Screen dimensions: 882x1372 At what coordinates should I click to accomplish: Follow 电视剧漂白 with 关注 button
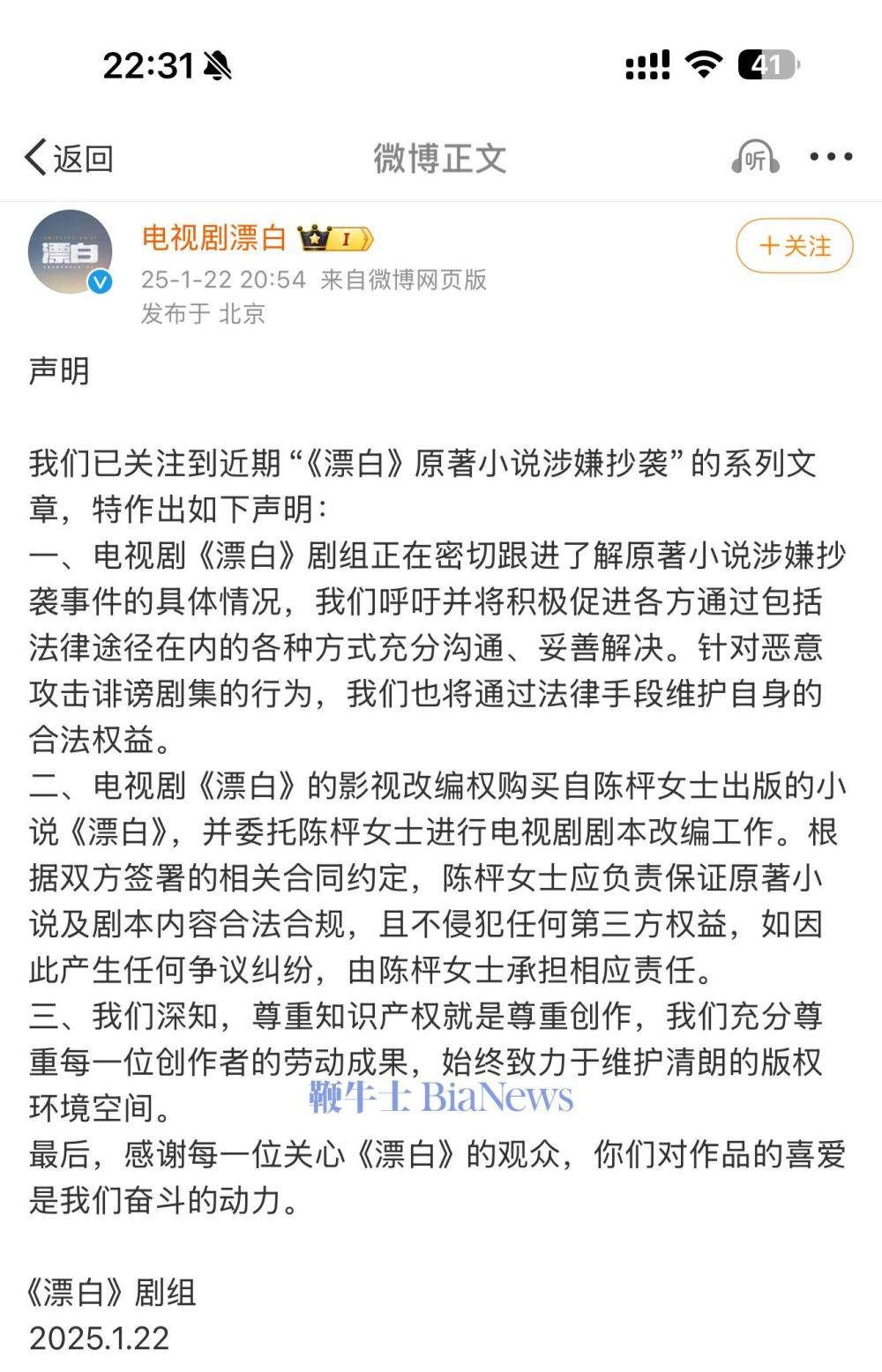point(794,246)
